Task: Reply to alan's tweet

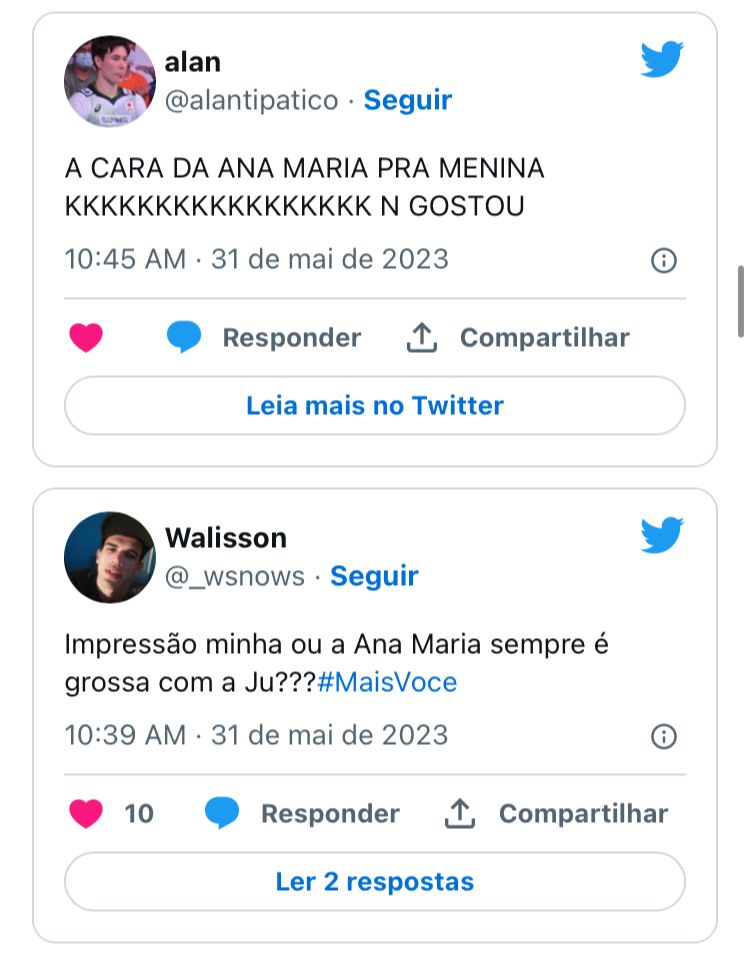Action: tap(264, 338)
